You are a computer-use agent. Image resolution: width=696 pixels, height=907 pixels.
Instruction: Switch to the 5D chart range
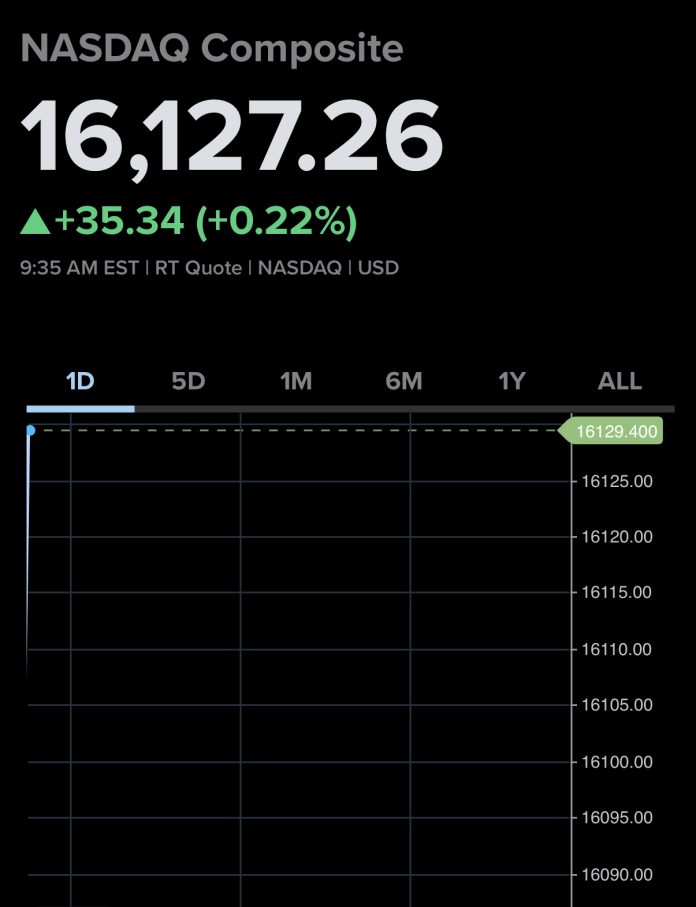[x=188, y=381]
